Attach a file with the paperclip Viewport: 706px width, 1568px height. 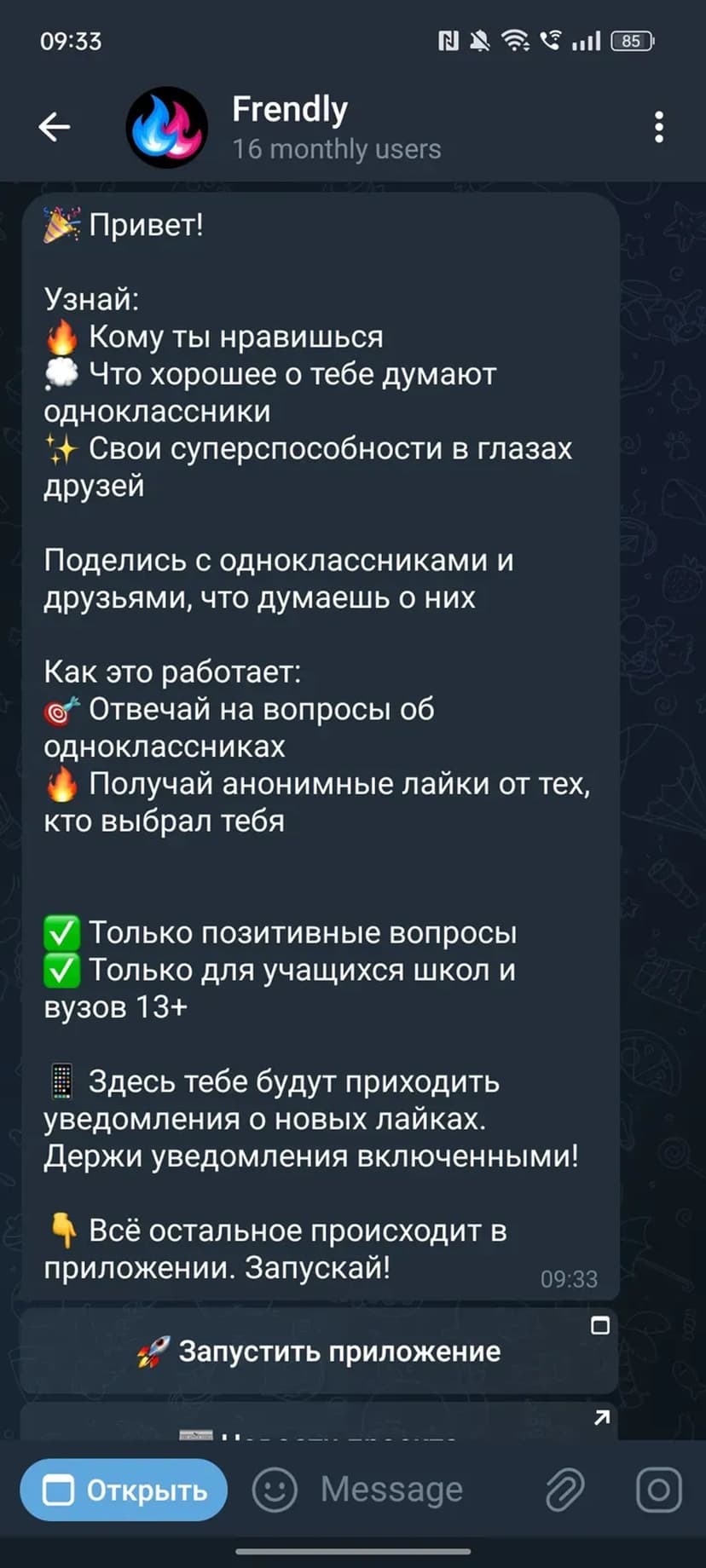click(564, 1490)
